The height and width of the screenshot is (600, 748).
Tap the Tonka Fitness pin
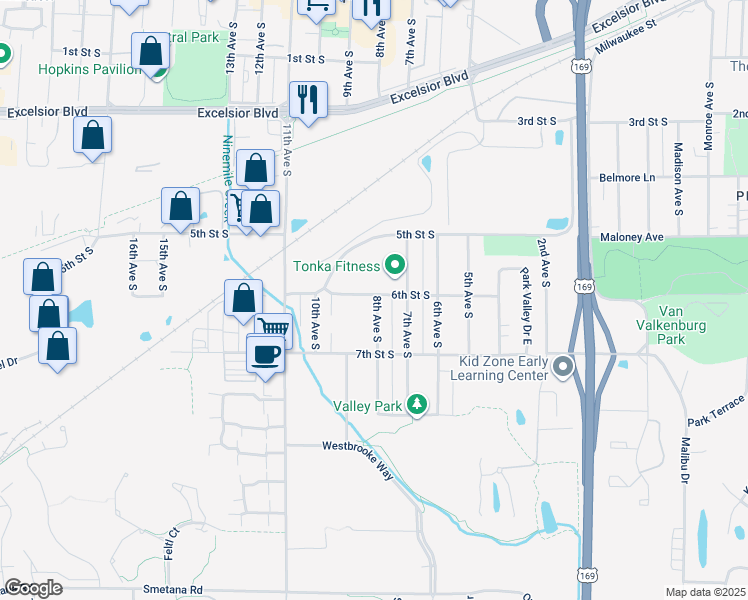pos(395,266)
